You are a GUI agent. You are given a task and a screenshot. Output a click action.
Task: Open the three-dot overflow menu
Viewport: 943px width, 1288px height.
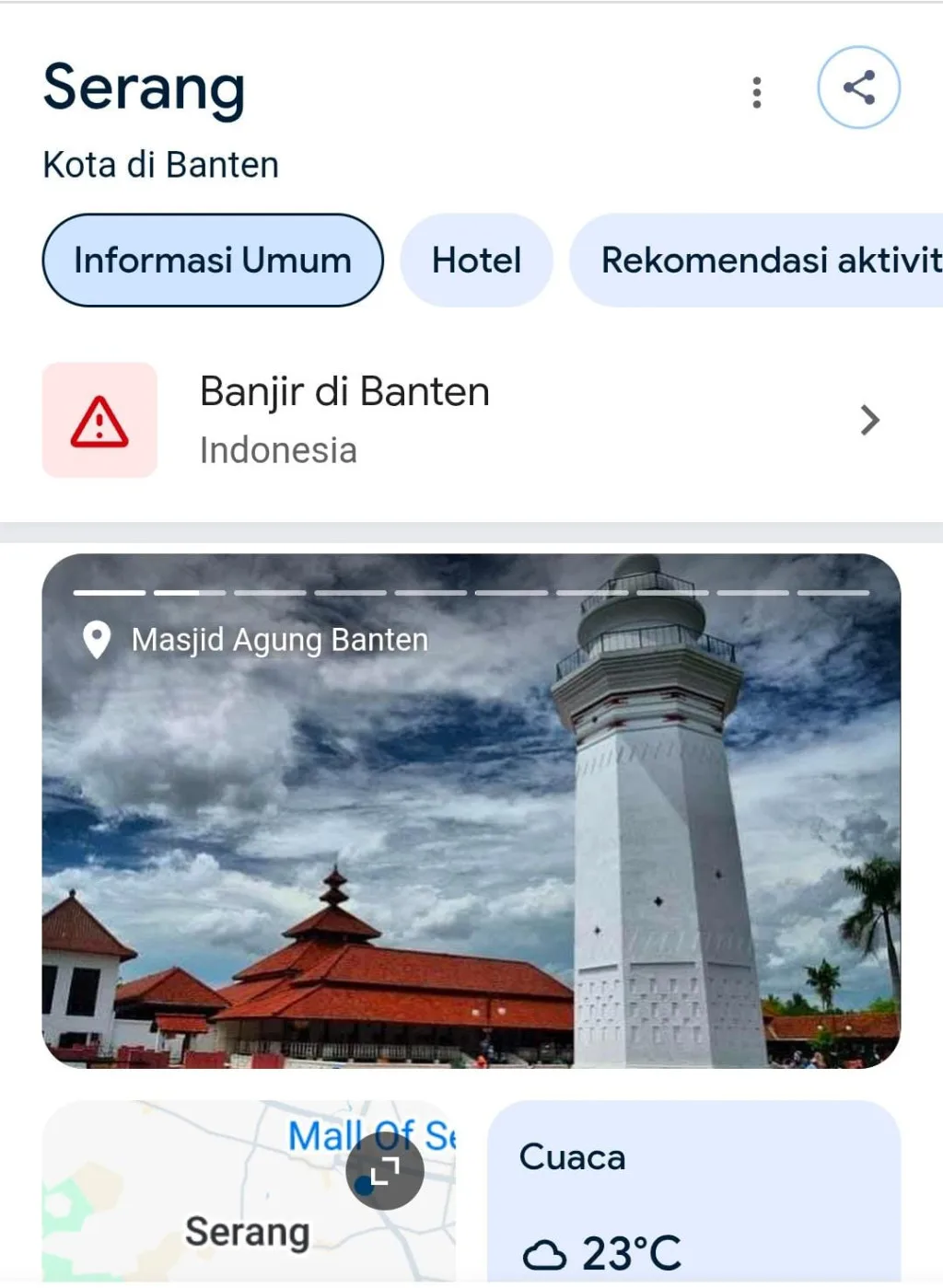(757, 91)
